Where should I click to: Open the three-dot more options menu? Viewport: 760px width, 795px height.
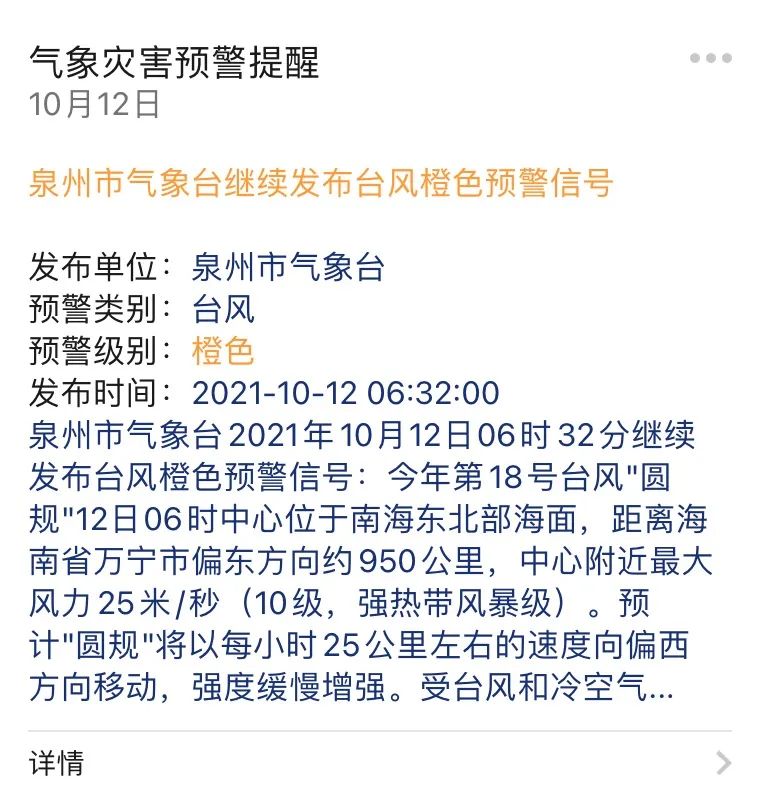710,58
